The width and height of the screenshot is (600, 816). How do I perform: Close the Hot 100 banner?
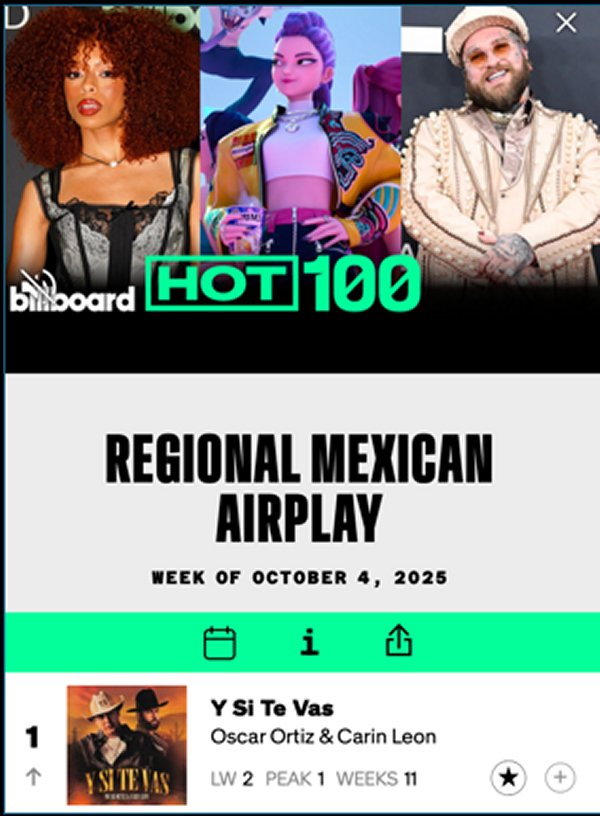[x=566, y=23]
